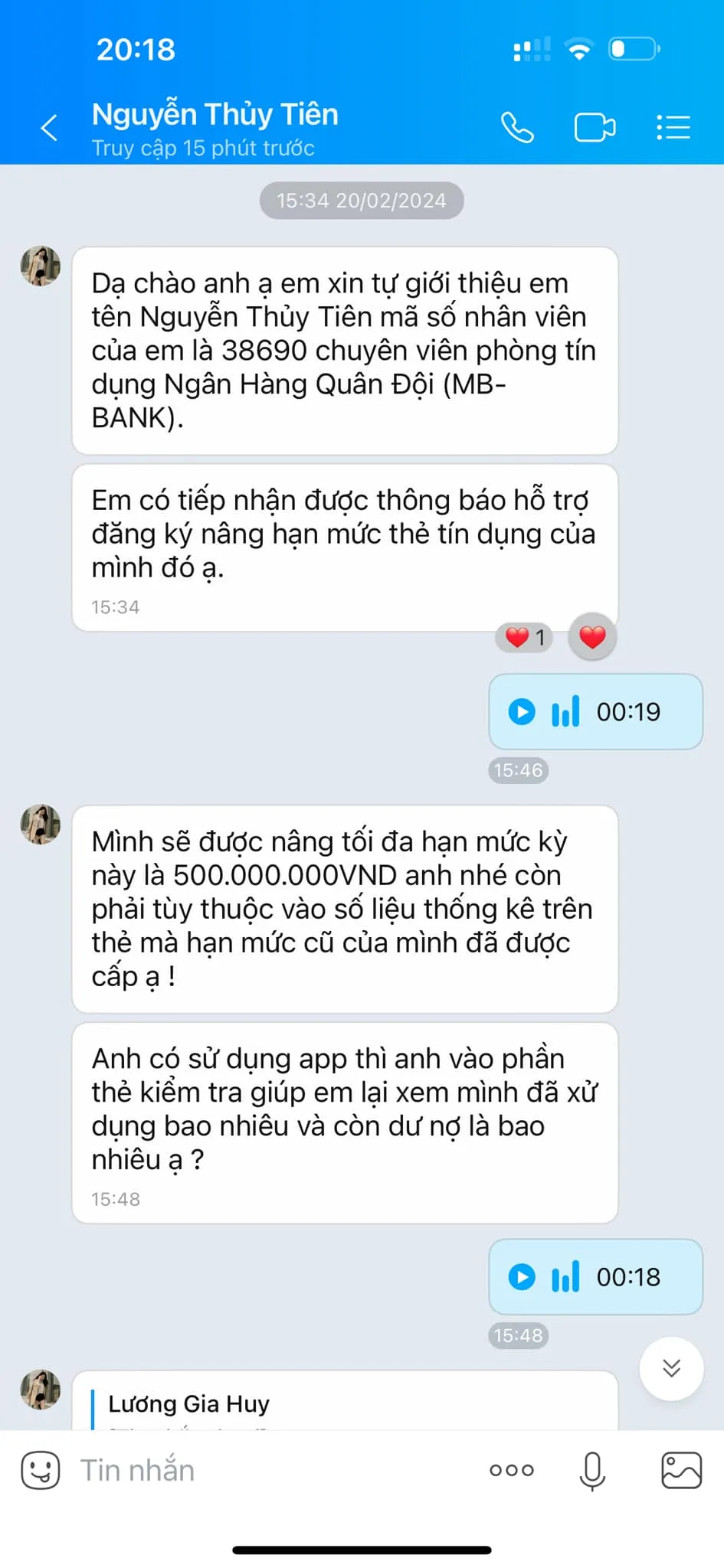The height and width of the screenshot is (1568, 724).
Task: Open the emoji and sticker picker
Action: click(41, 1469)
